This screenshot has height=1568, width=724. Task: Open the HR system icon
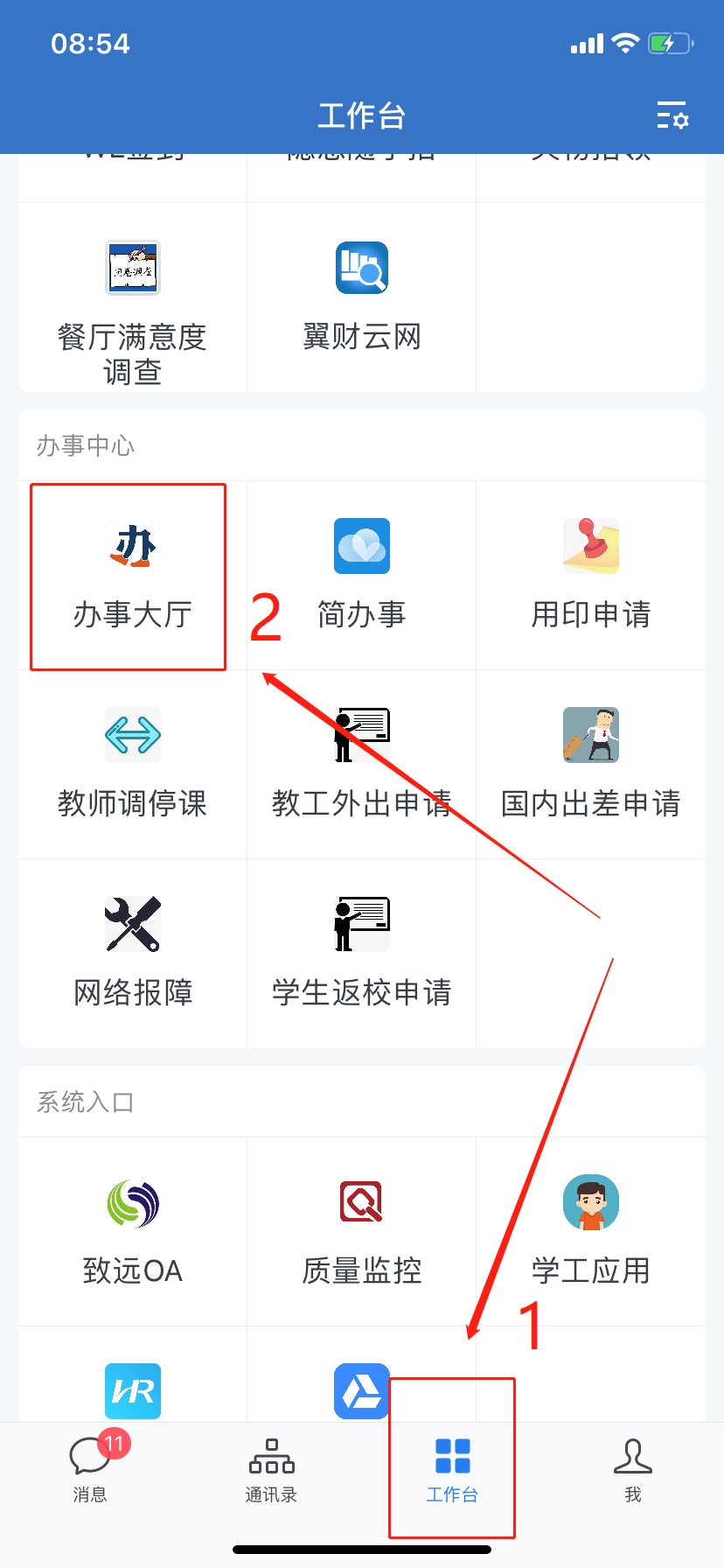[x=132, y=1391]
